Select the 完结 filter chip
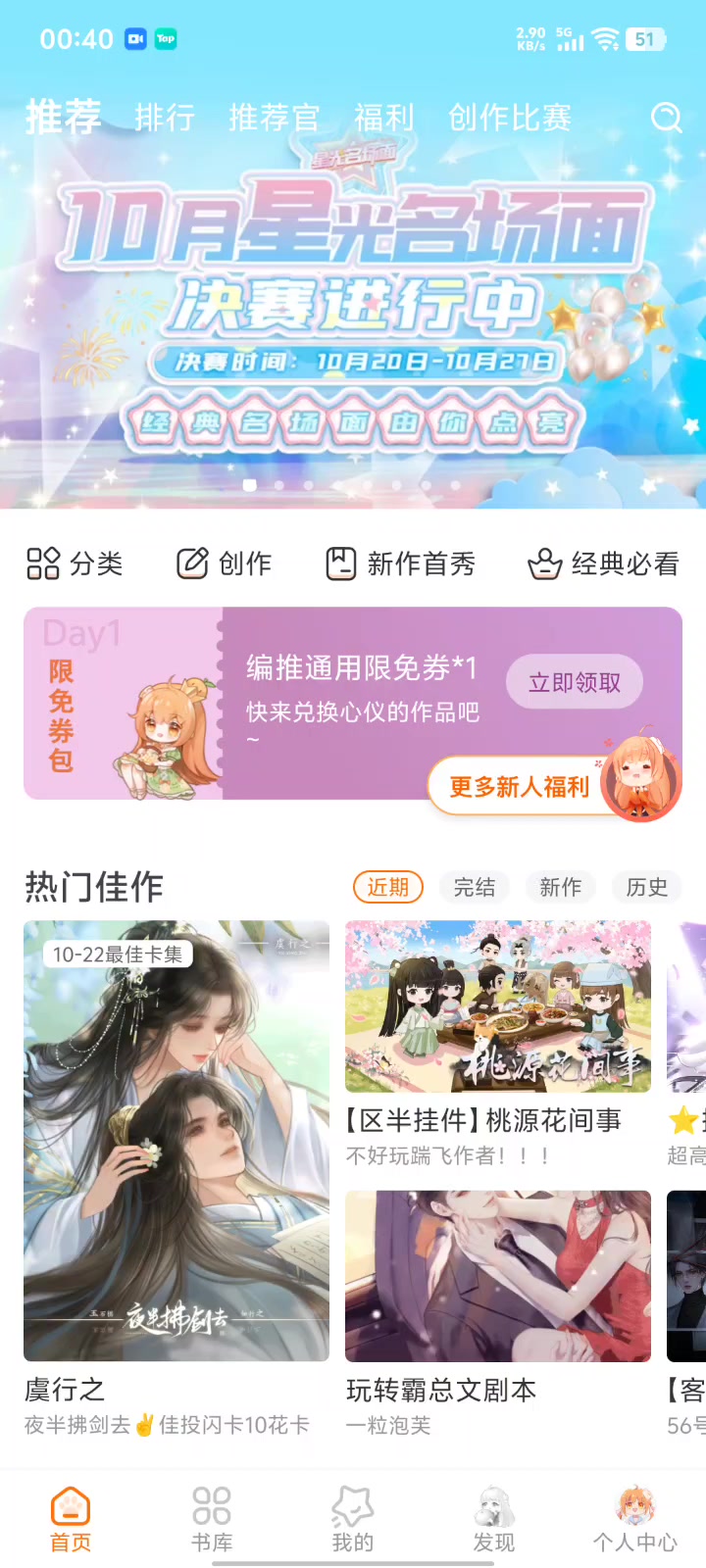Screen dimensions: 706x1568 click(475, 887)
